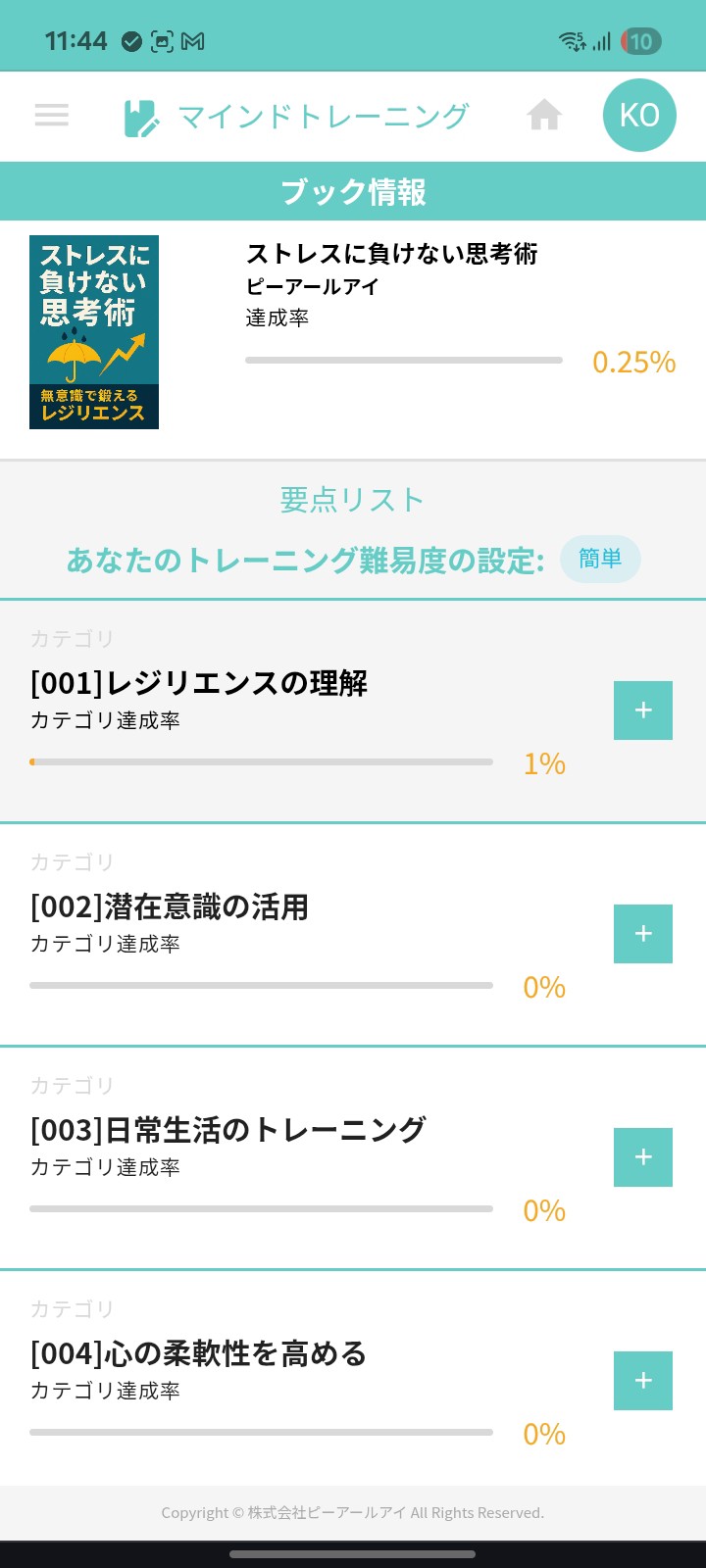Change the 簡単 difficulty setting
The height and width of the screenshot is (1568, 706).
click(600, 559)
